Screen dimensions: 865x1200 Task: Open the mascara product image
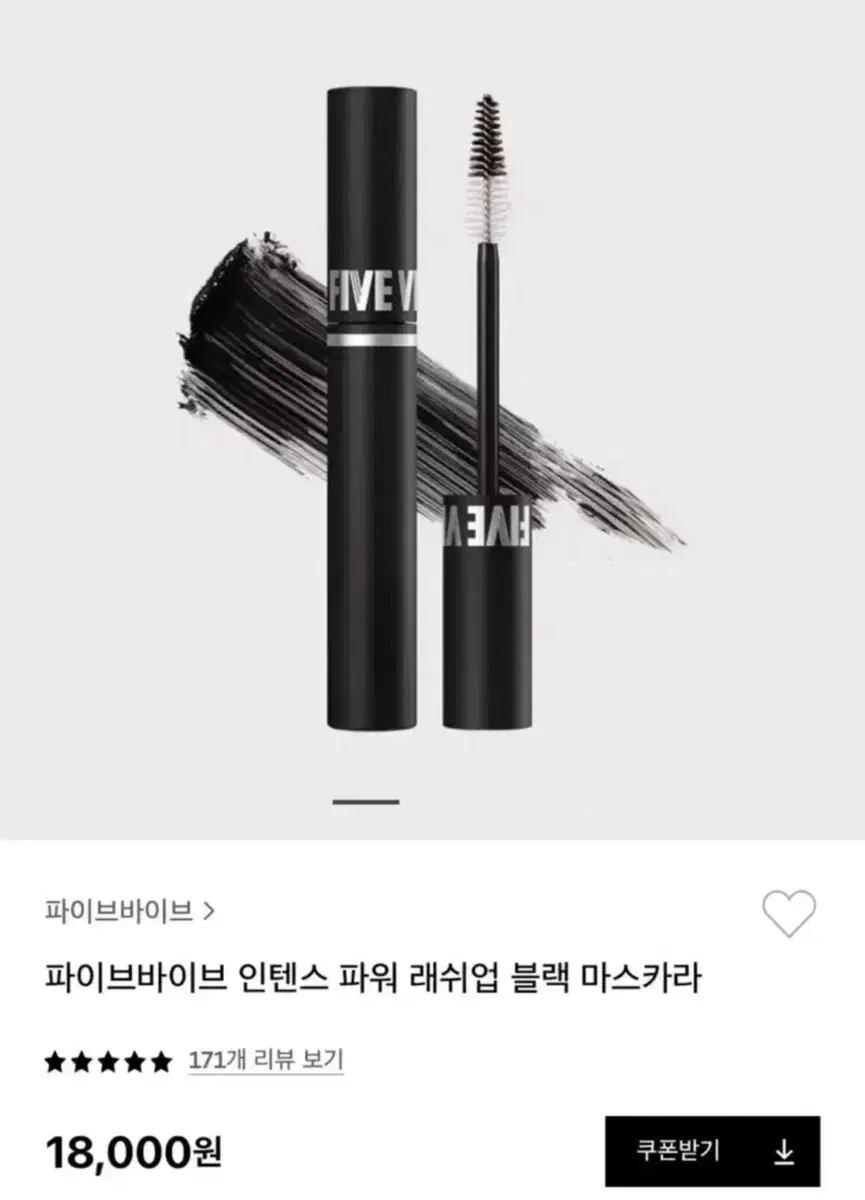pos(430,410)
